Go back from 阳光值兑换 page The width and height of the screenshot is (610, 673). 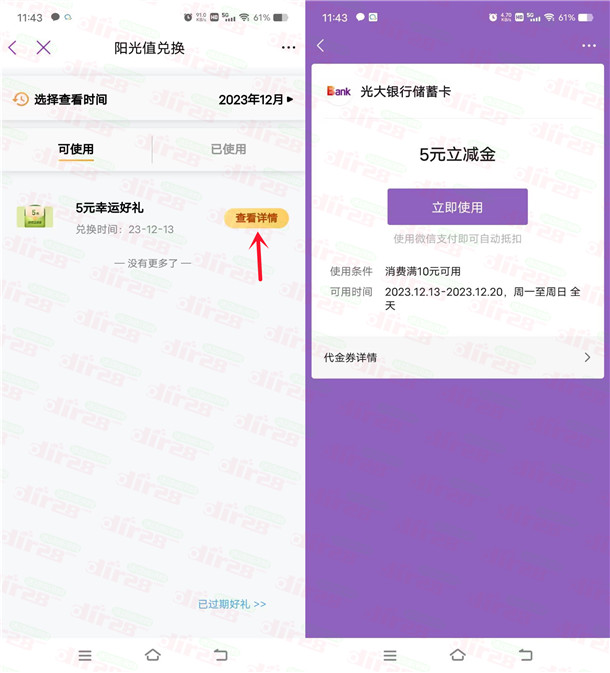click(13, 47)
